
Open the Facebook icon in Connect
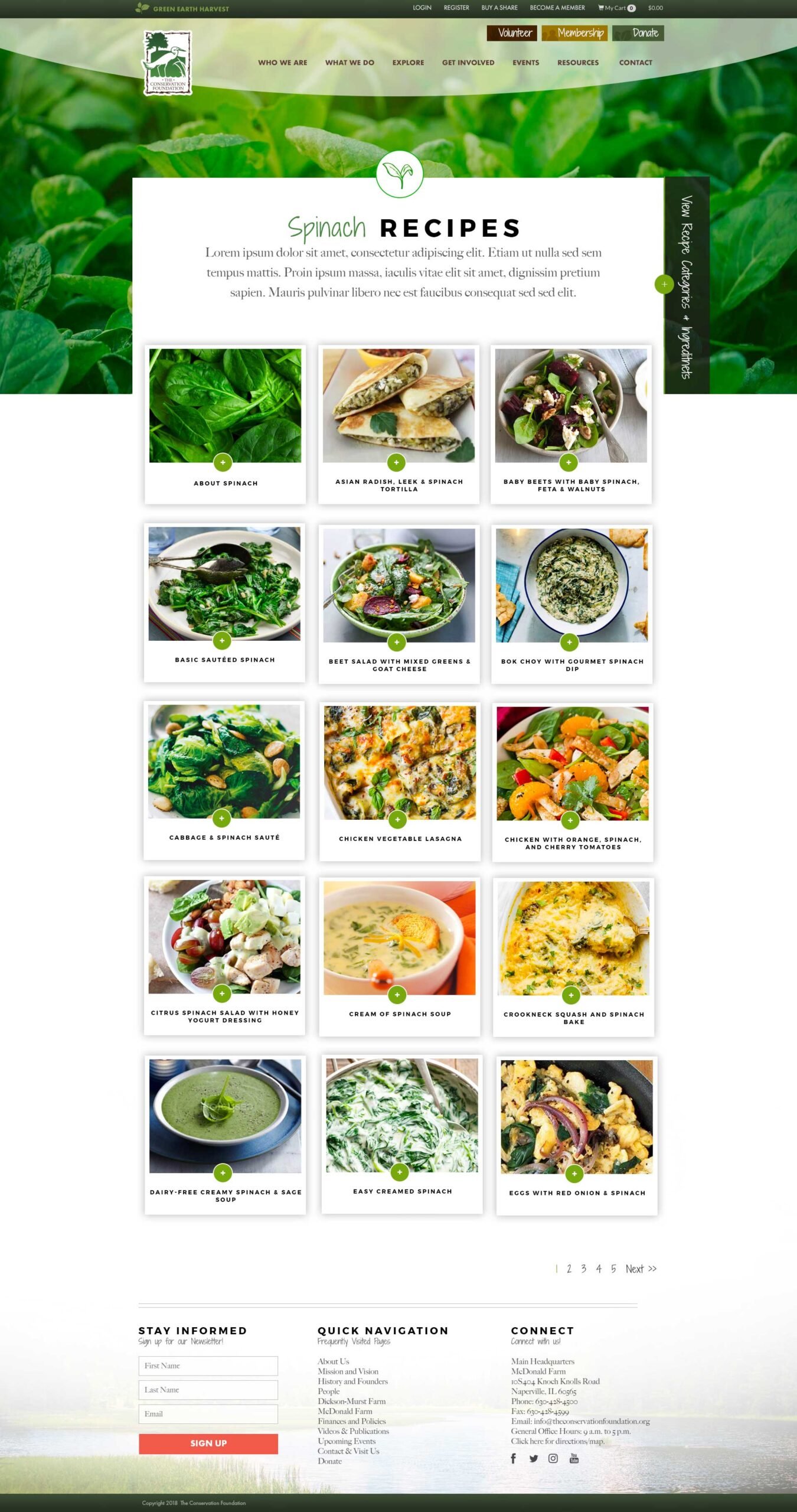tap(513, 1458)
